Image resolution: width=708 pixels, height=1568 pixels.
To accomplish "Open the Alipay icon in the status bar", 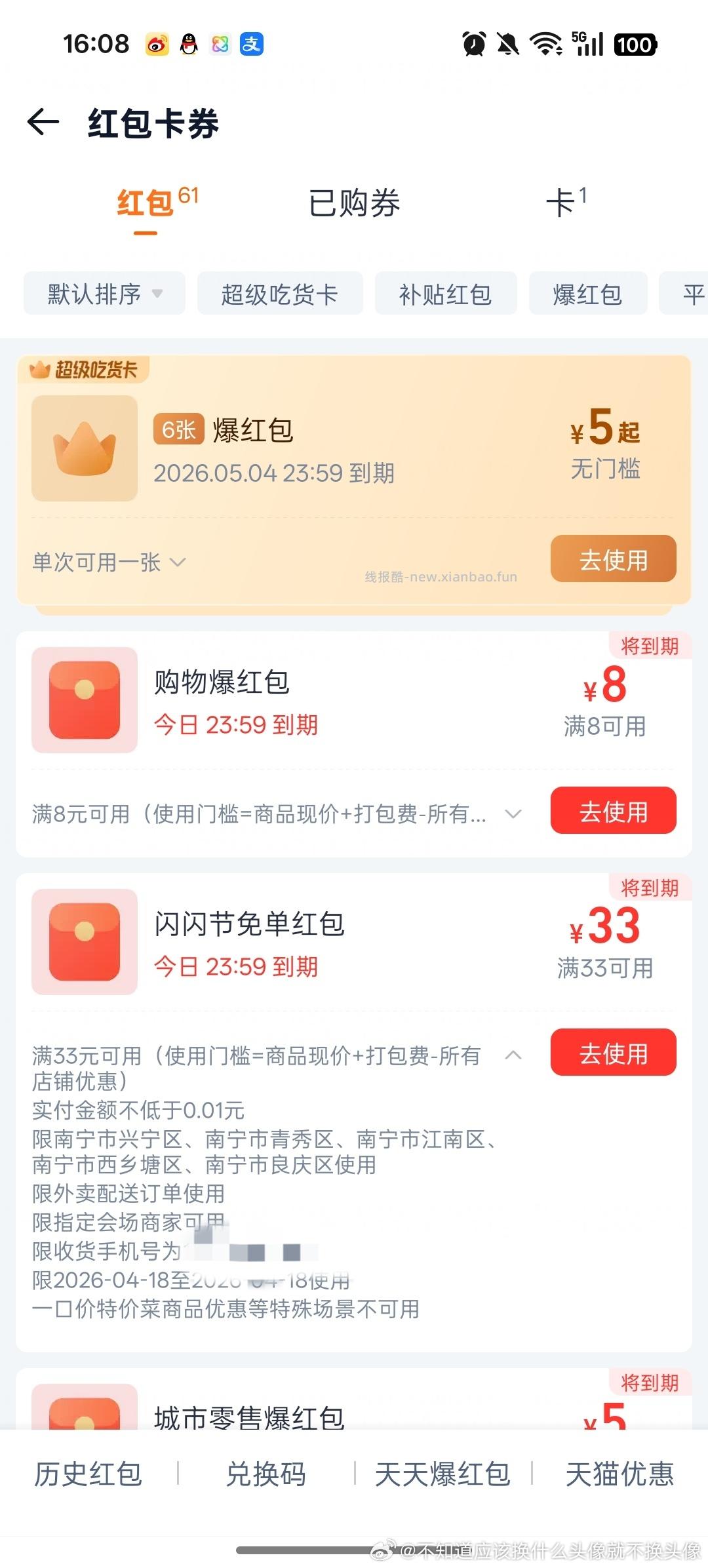I will click(251, 44).
